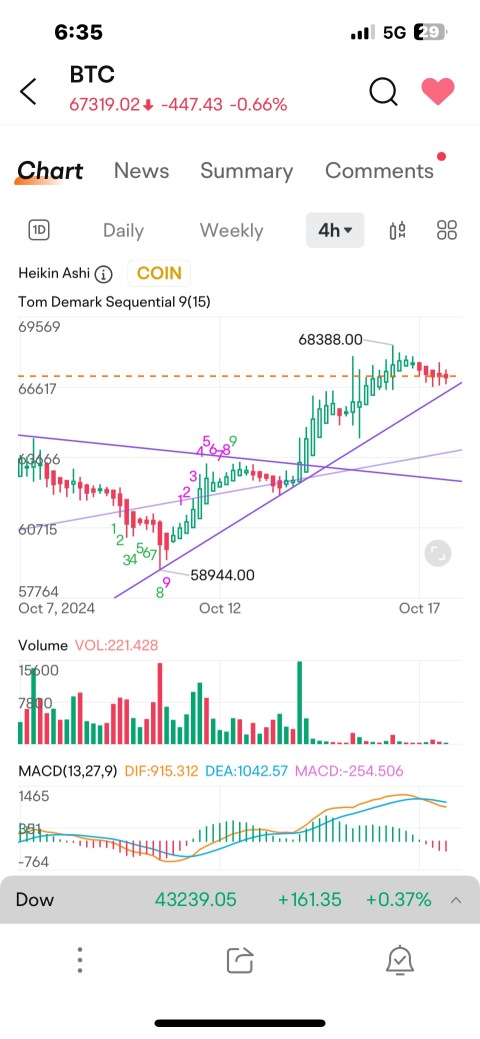
Task: Go back using the back arrow
Action: 29,91
